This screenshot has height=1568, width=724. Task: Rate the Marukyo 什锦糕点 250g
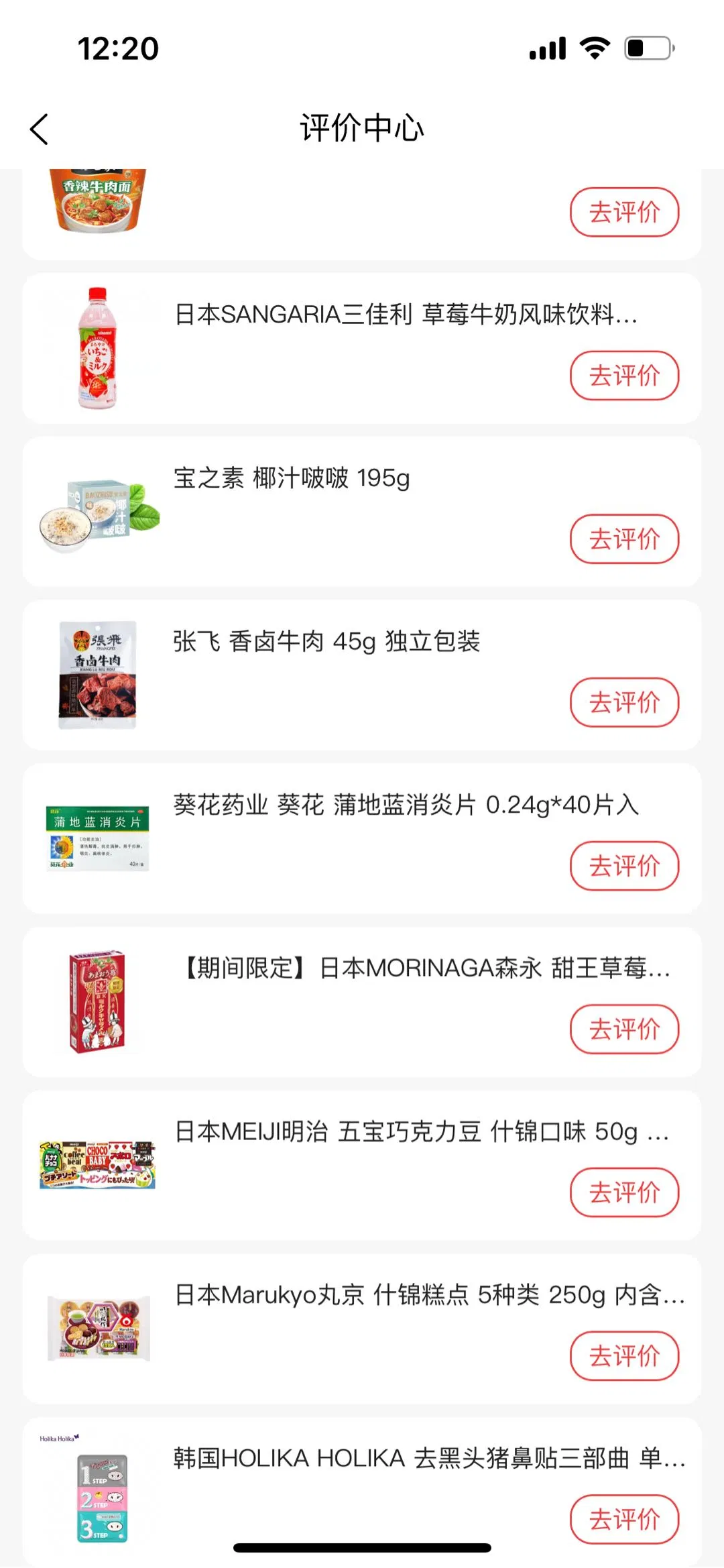pos(624,1355)
